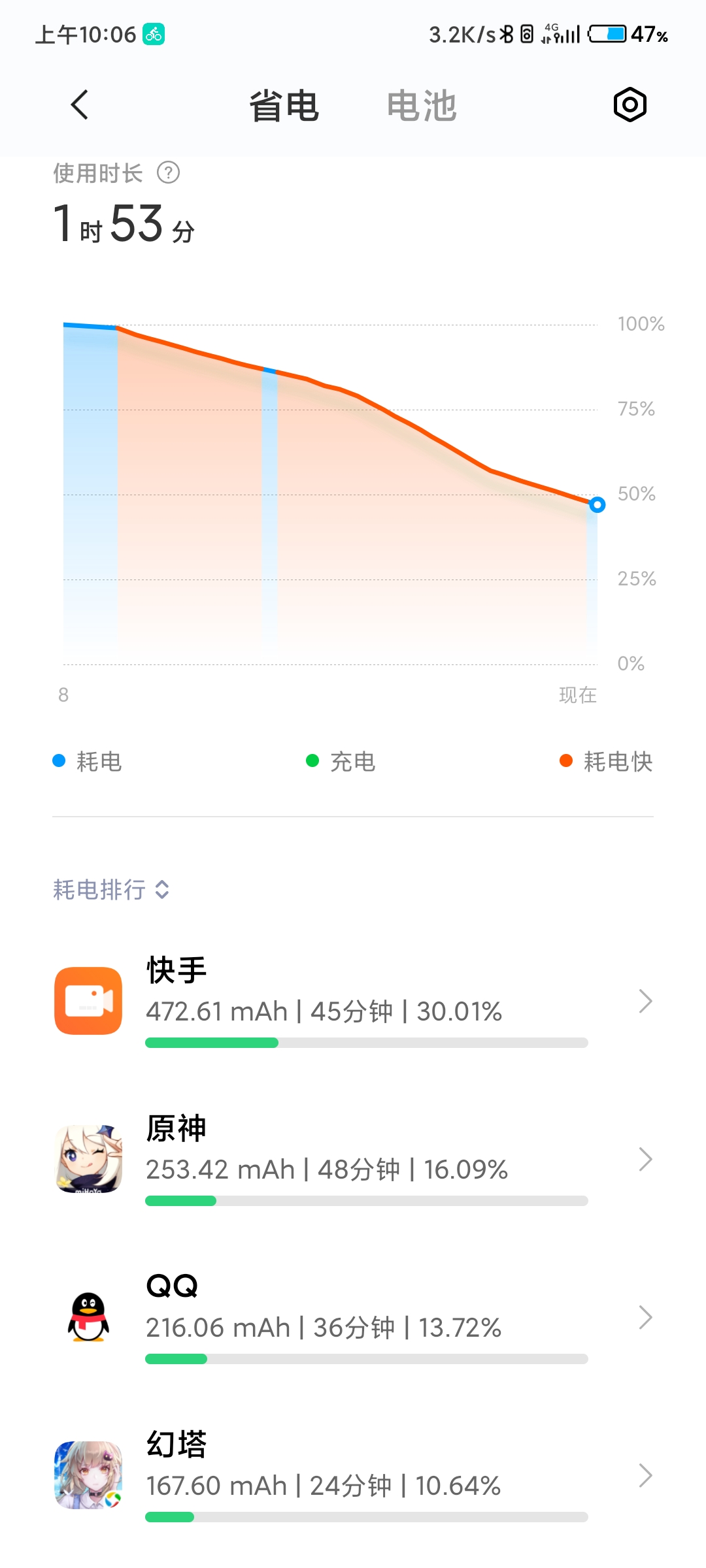The height and width of the screenshot is (1568, 706).
Task: Open 快手 battery usage details
Action: (353, 1001)
